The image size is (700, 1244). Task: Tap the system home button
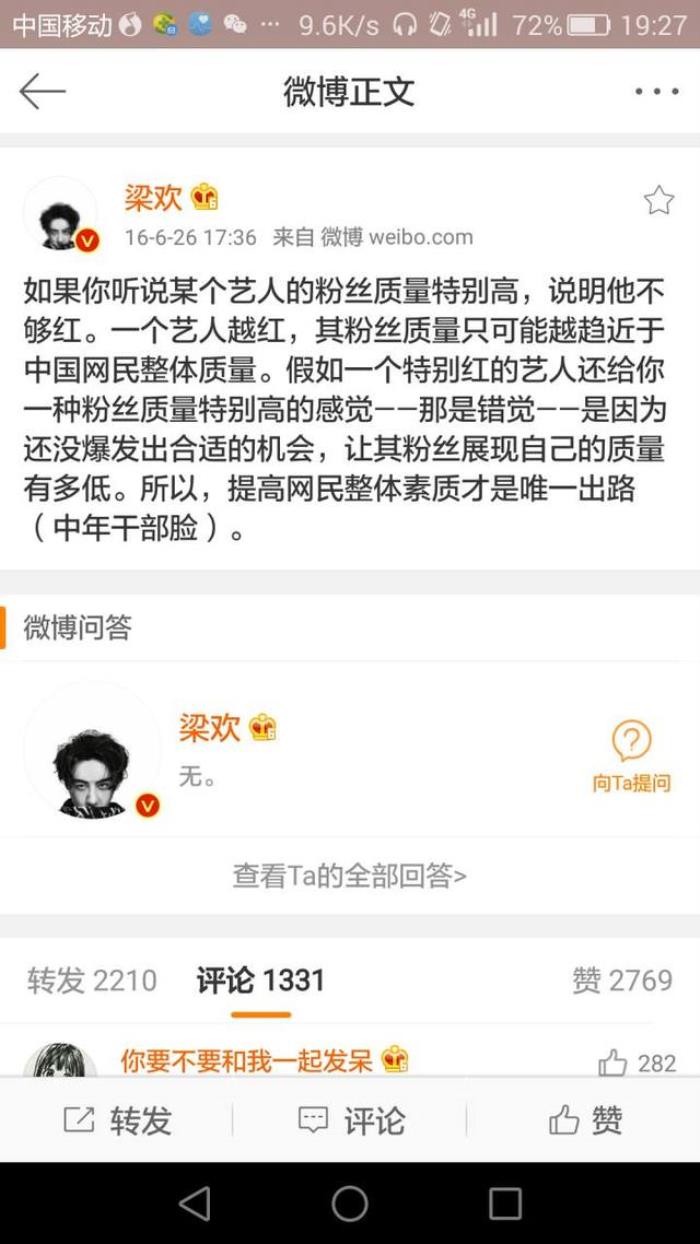[x=350, y=1203]
